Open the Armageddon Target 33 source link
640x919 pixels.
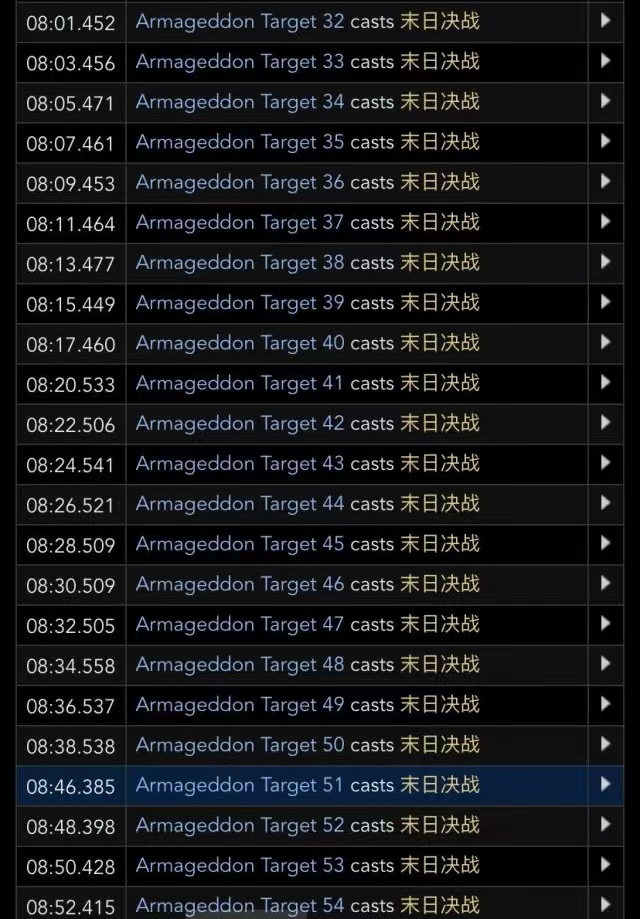tap(240, 62)
